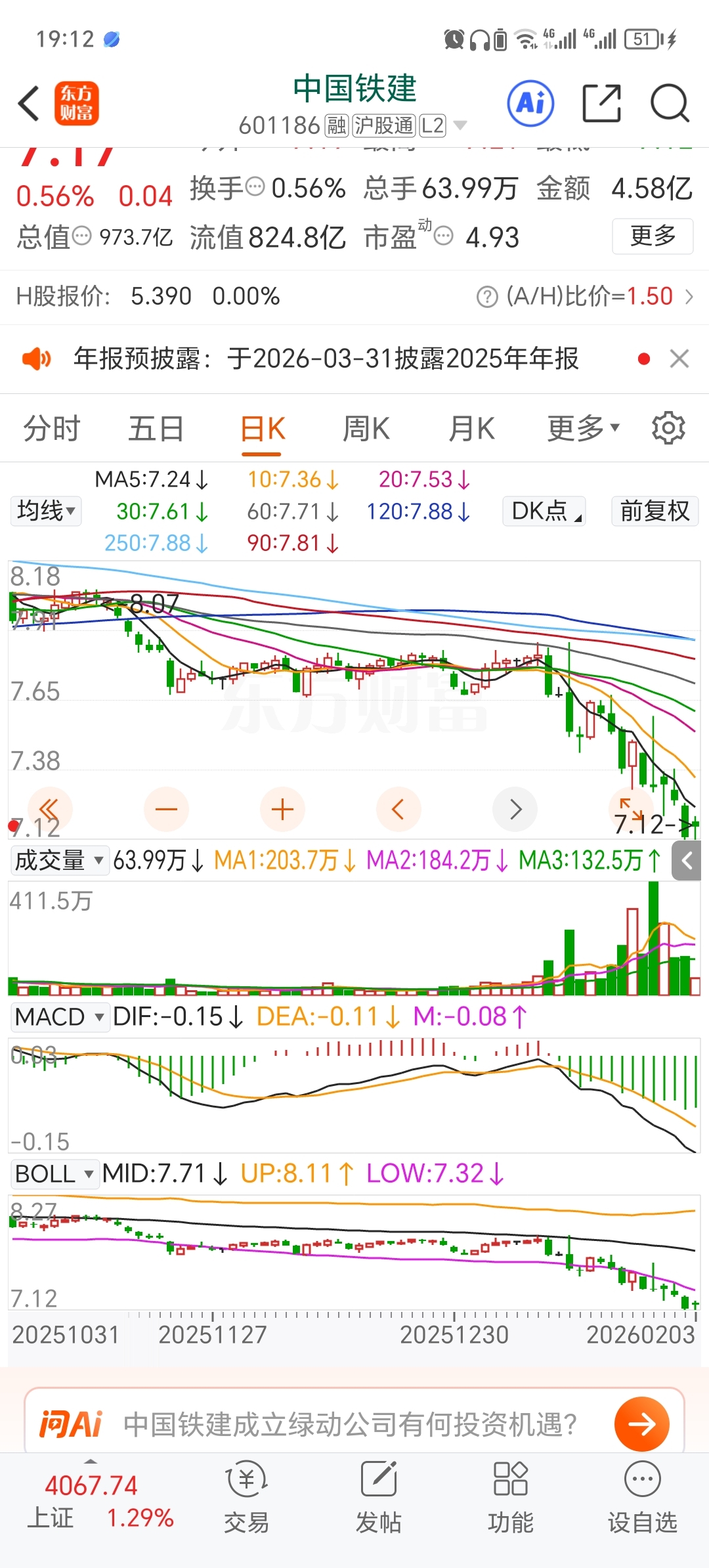The image size is (709, 1568).
Task: Switch to the 五日 chart tab
Action: (x=156, y=429)
